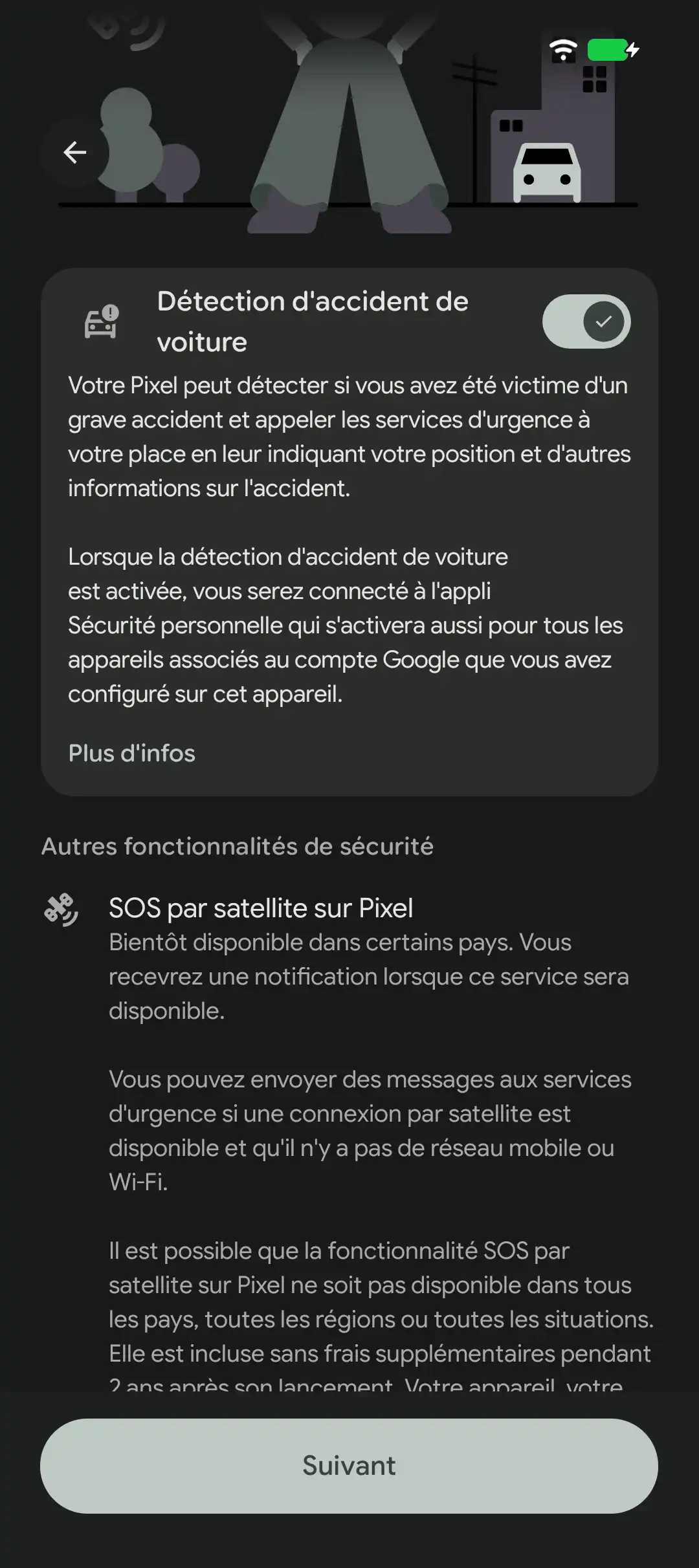Go back using the arrow icon

tap(75, 153)
